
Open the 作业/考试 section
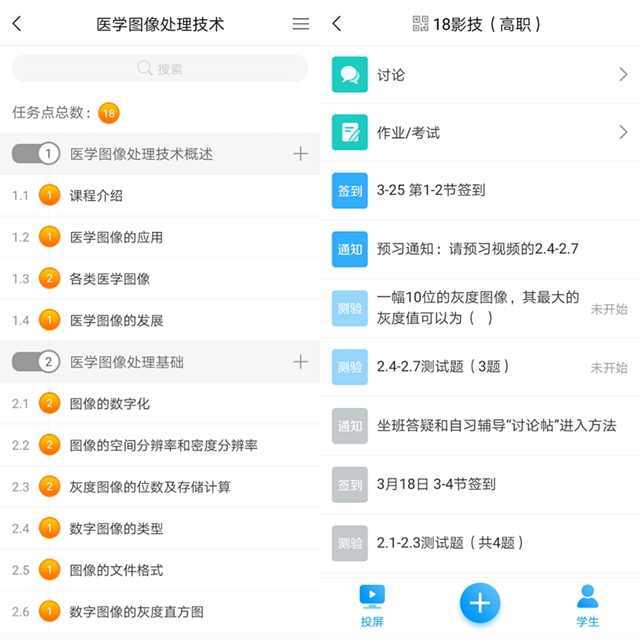click(480, 132)
